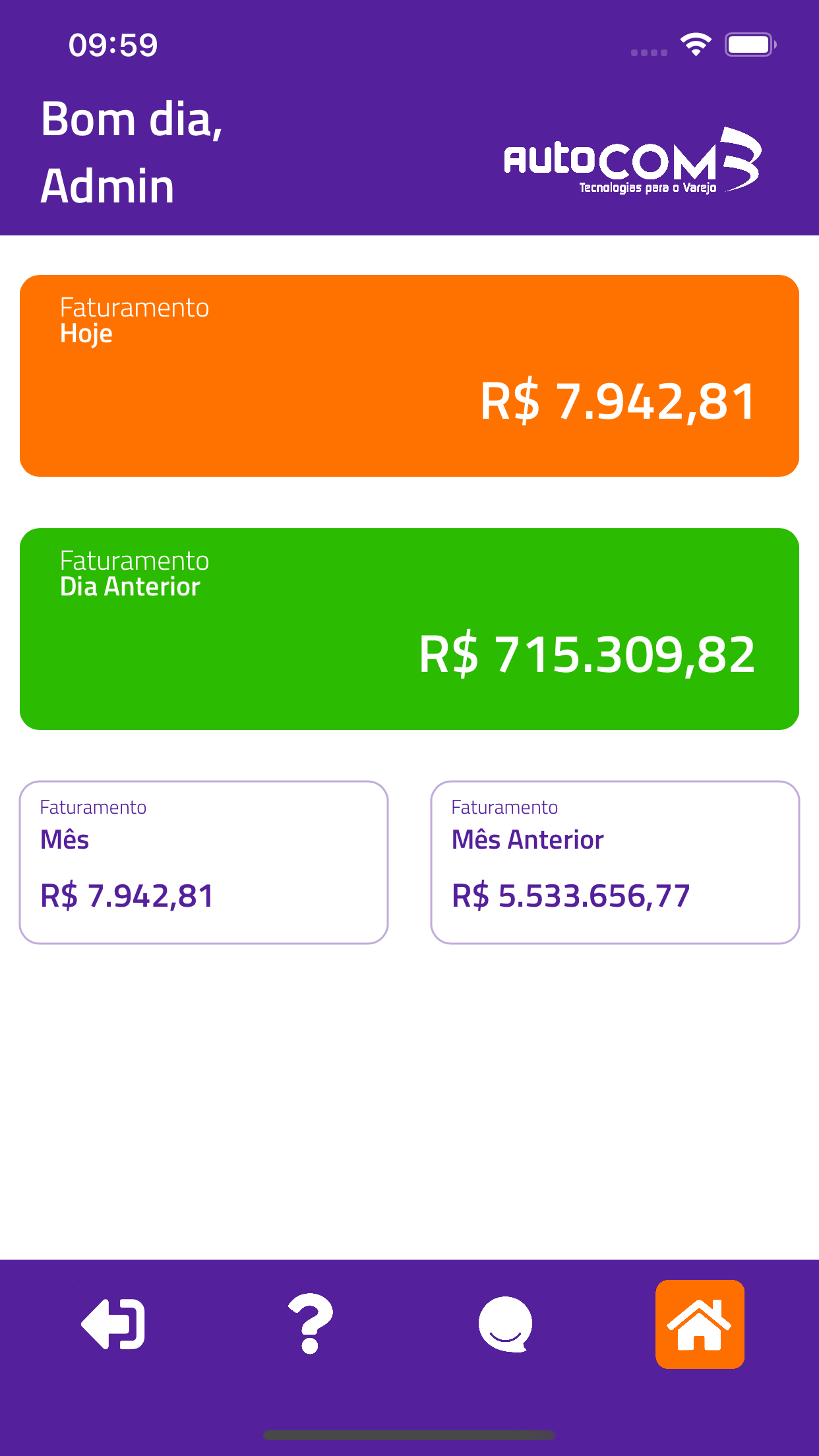Viewport: 819px width, 1456px height.
Task: Go to the home tab
Action: point(700,1324)
